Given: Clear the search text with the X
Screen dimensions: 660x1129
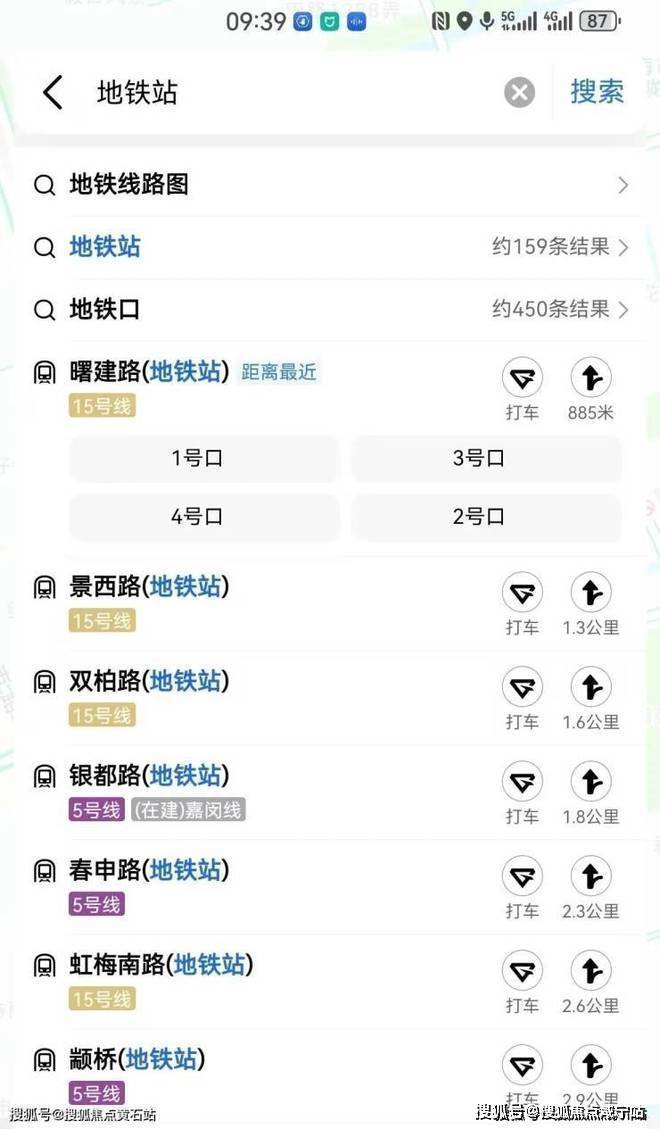Looking at the screenshot, I should (x=519, y=93).
